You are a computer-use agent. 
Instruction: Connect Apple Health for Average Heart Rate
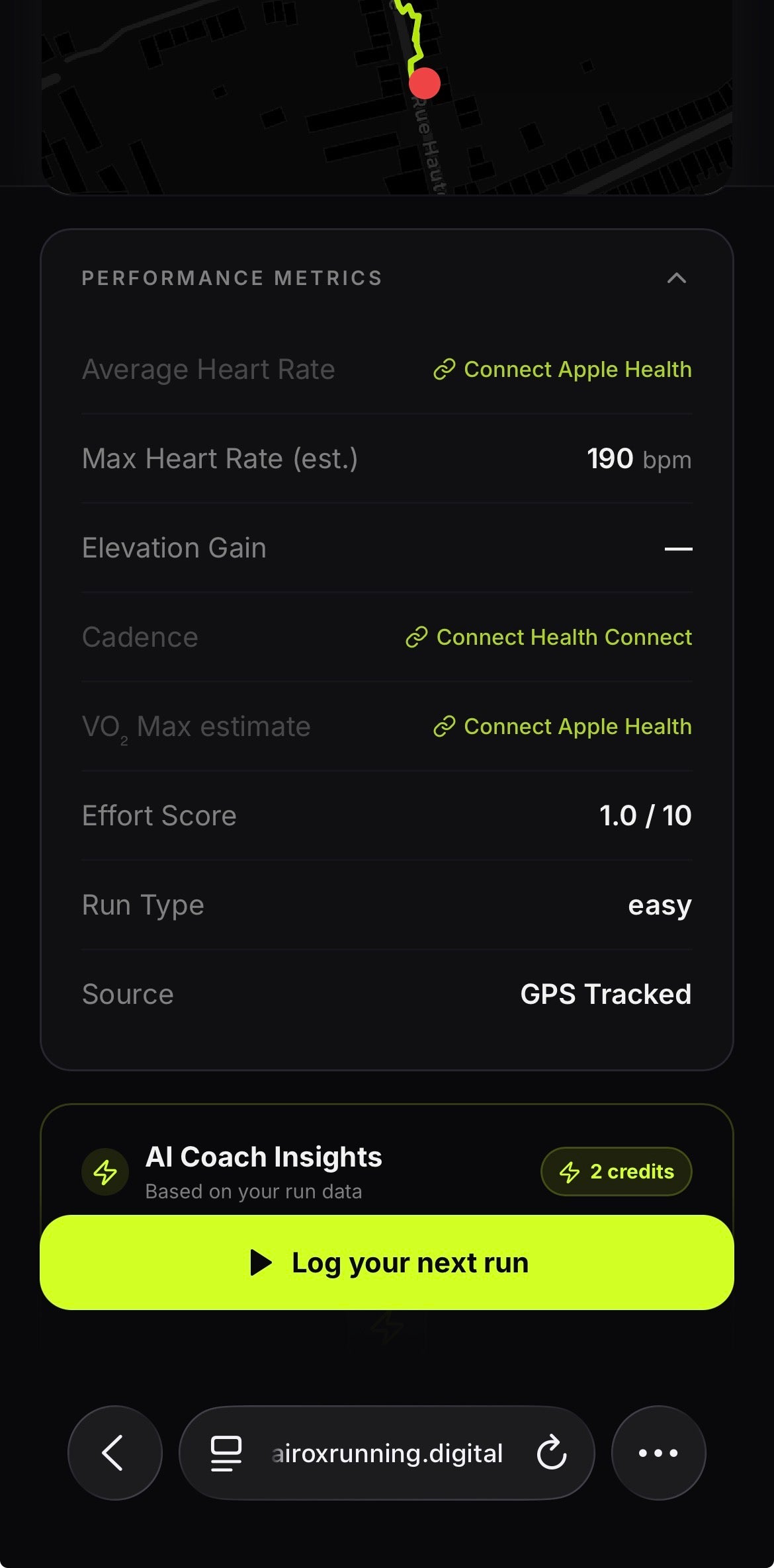[562, 370]
